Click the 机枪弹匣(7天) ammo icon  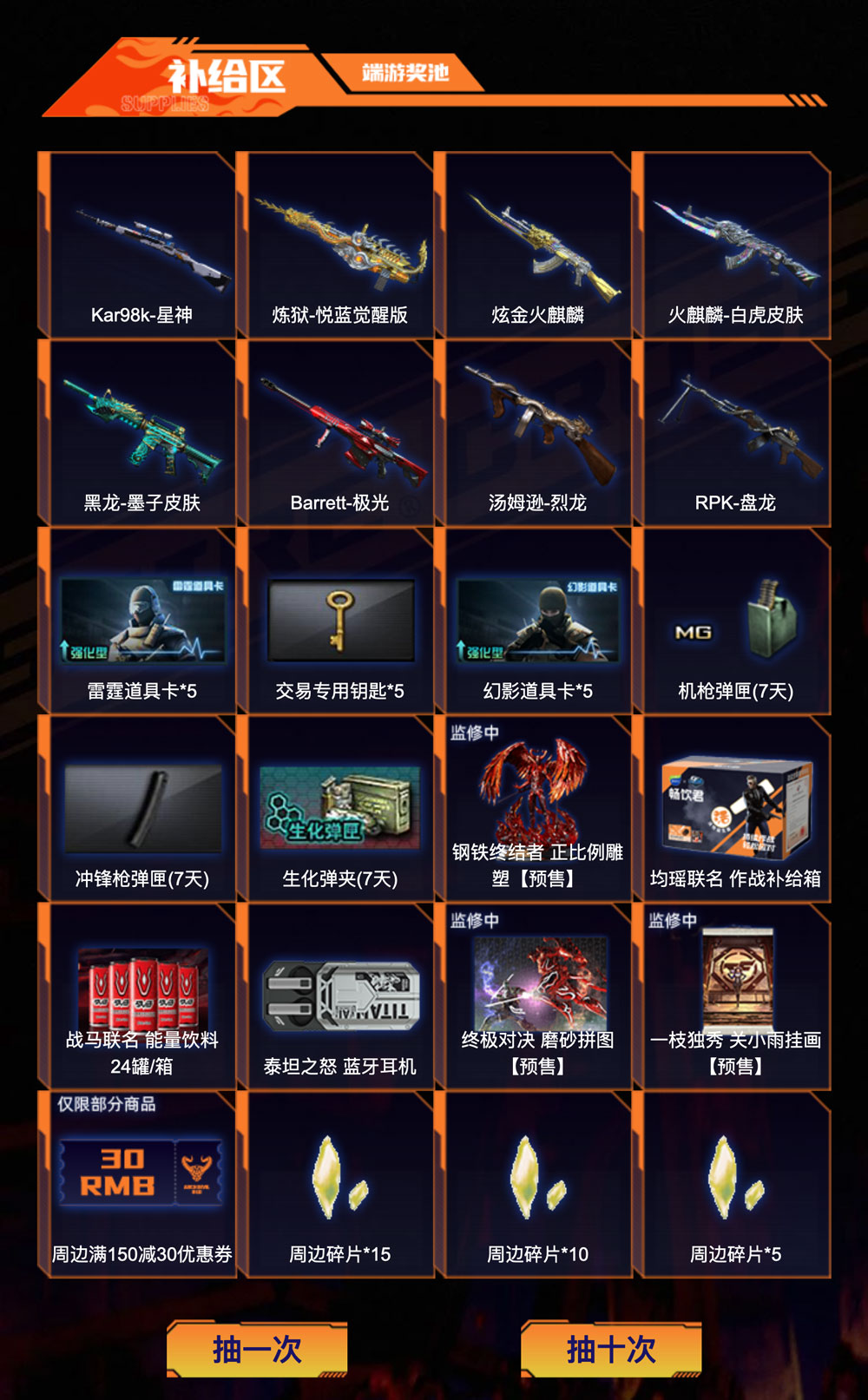click(x=735, y=622)
